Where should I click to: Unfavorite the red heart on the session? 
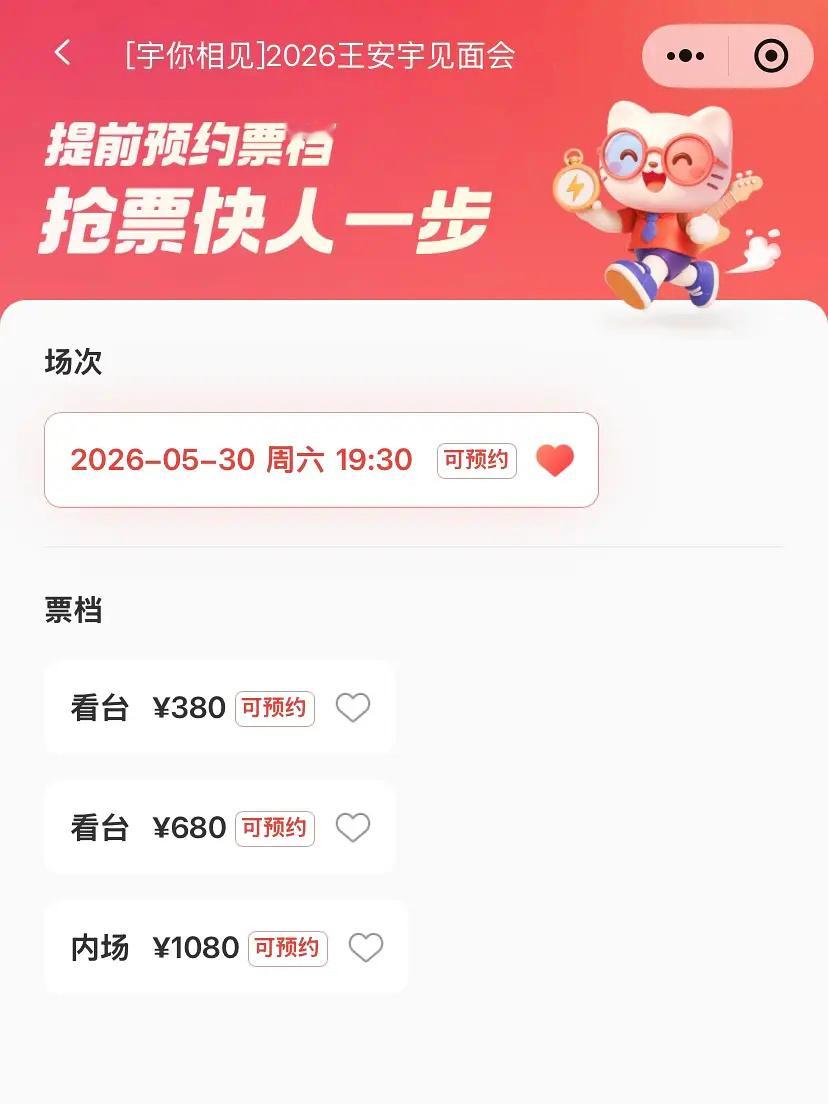click(x=555, y=460)
